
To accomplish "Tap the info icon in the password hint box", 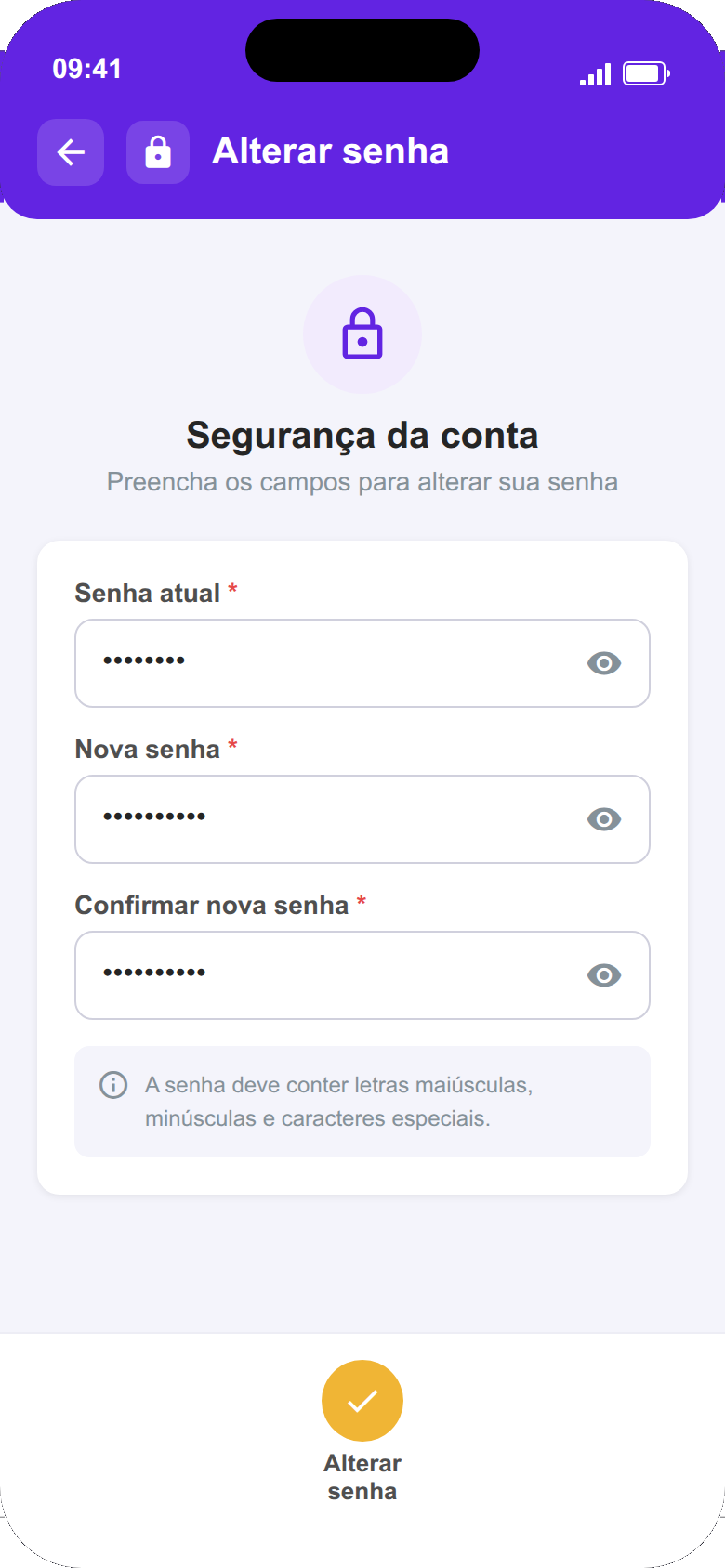I will (x=113, y=1083).
